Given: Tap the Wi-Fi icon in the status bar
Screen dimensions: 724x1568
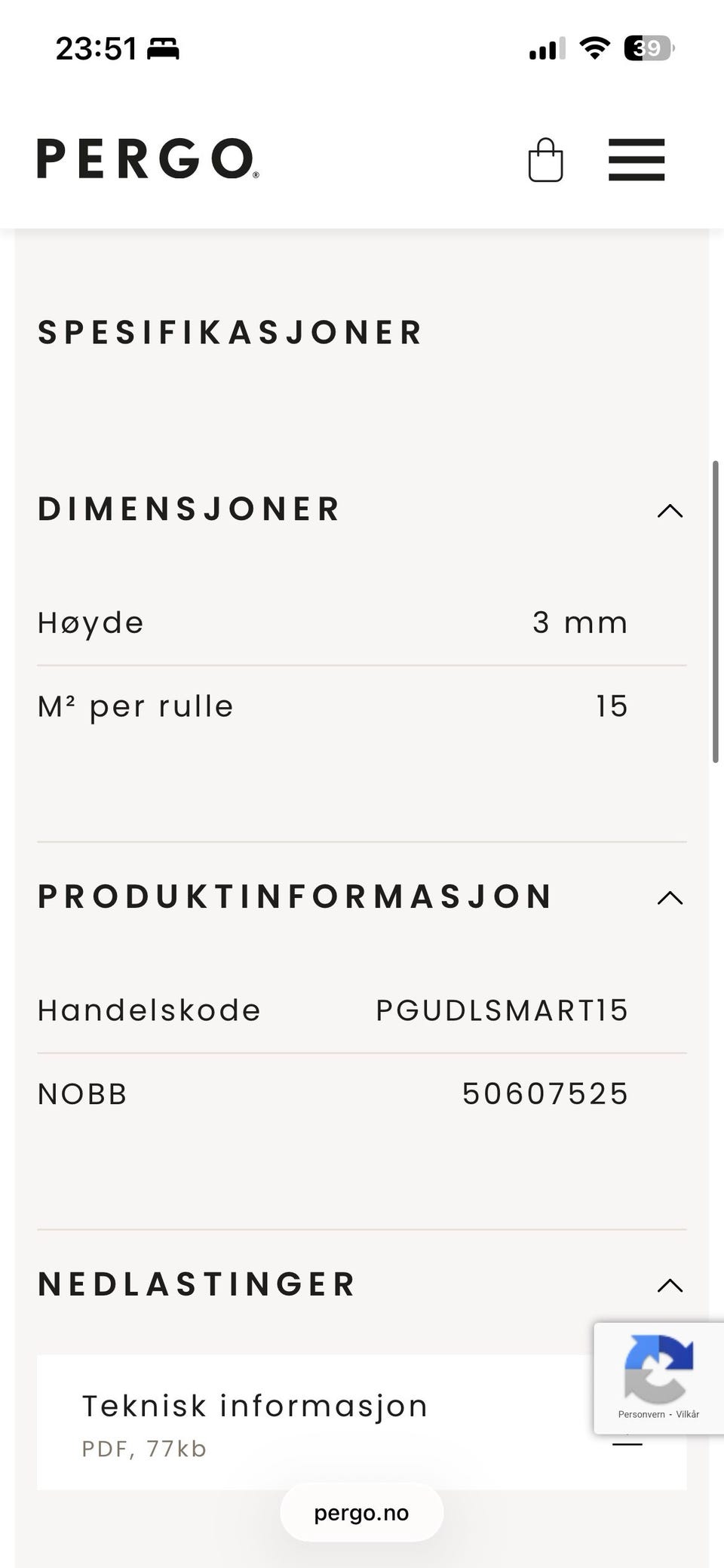Looking at the screenshot, I should 595,48.
